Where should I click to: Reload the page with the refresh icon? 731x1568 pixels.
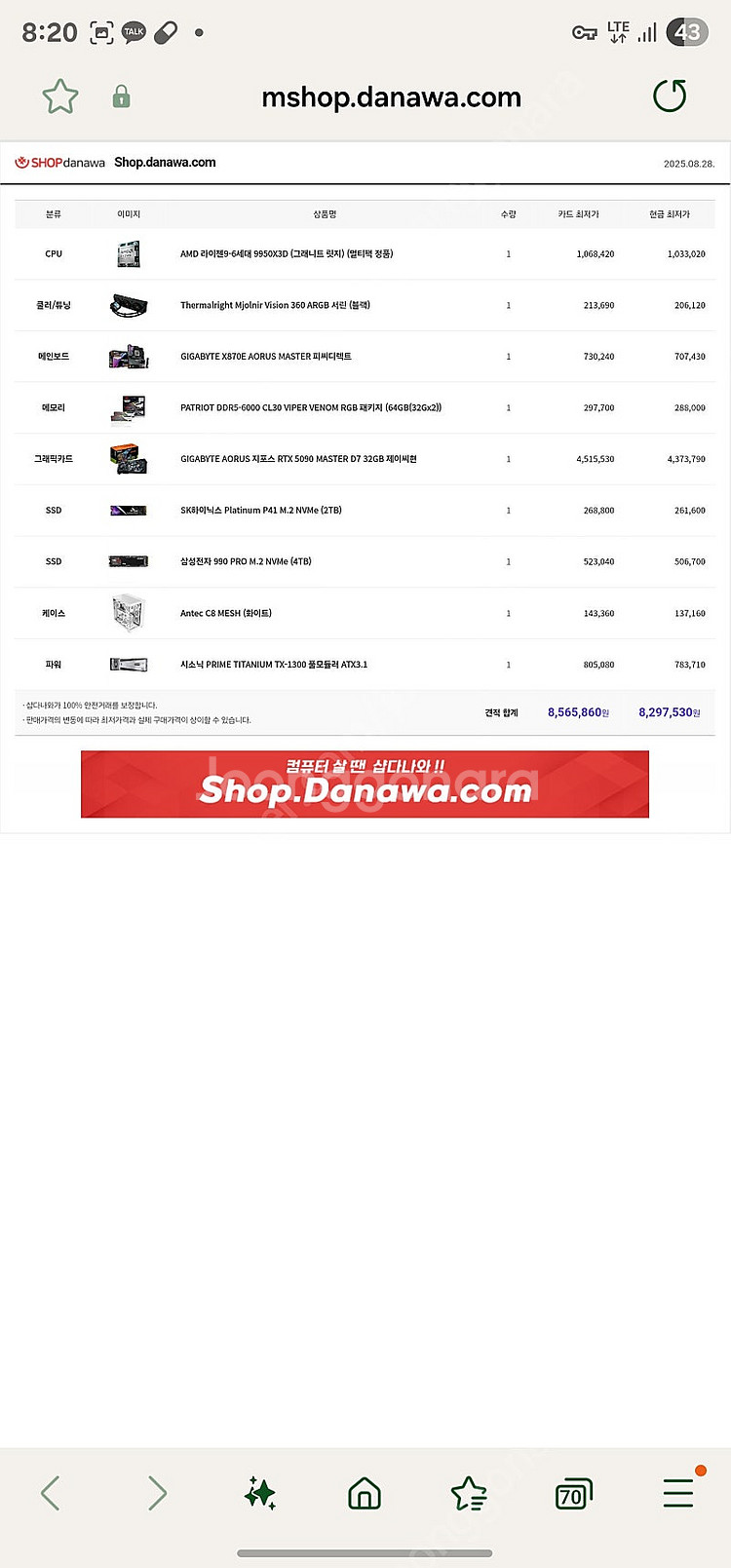(670, 96)
